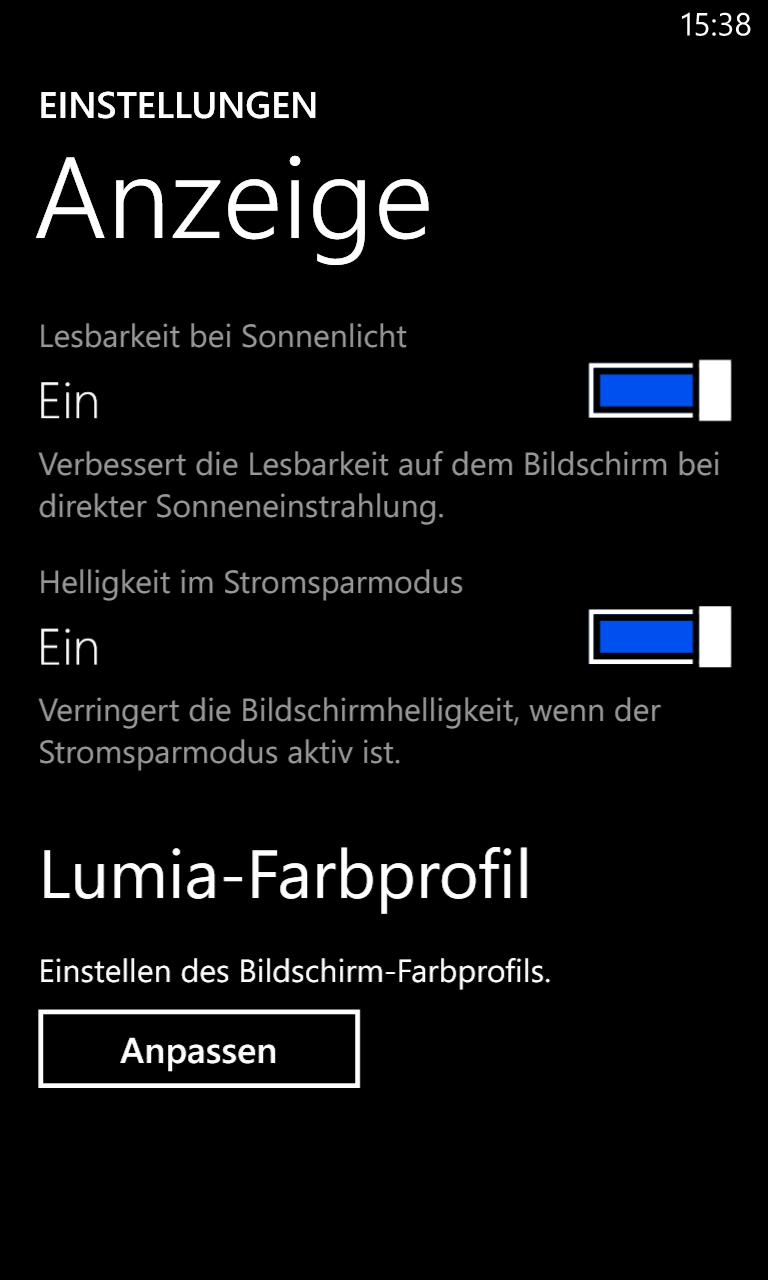768x1280 pixels.
Task: Disable Helligkeit im Stromsparmodus switch
Action: pyautogui.click(x=659, y=636)
